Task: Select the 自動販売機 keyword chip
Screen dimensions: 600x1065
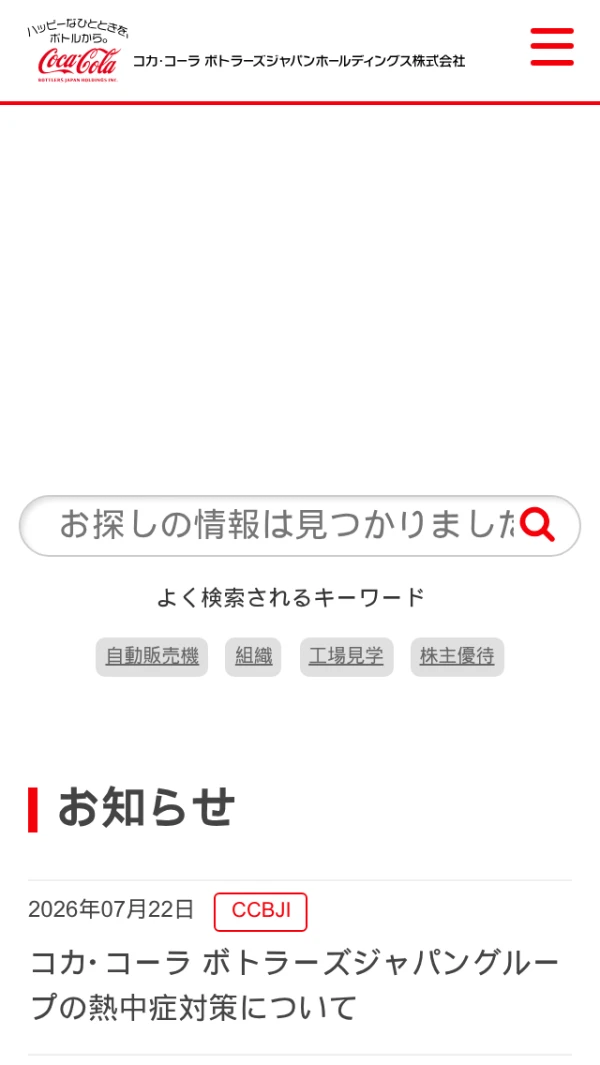Action: pyautogui.click(x=152, y=657)
